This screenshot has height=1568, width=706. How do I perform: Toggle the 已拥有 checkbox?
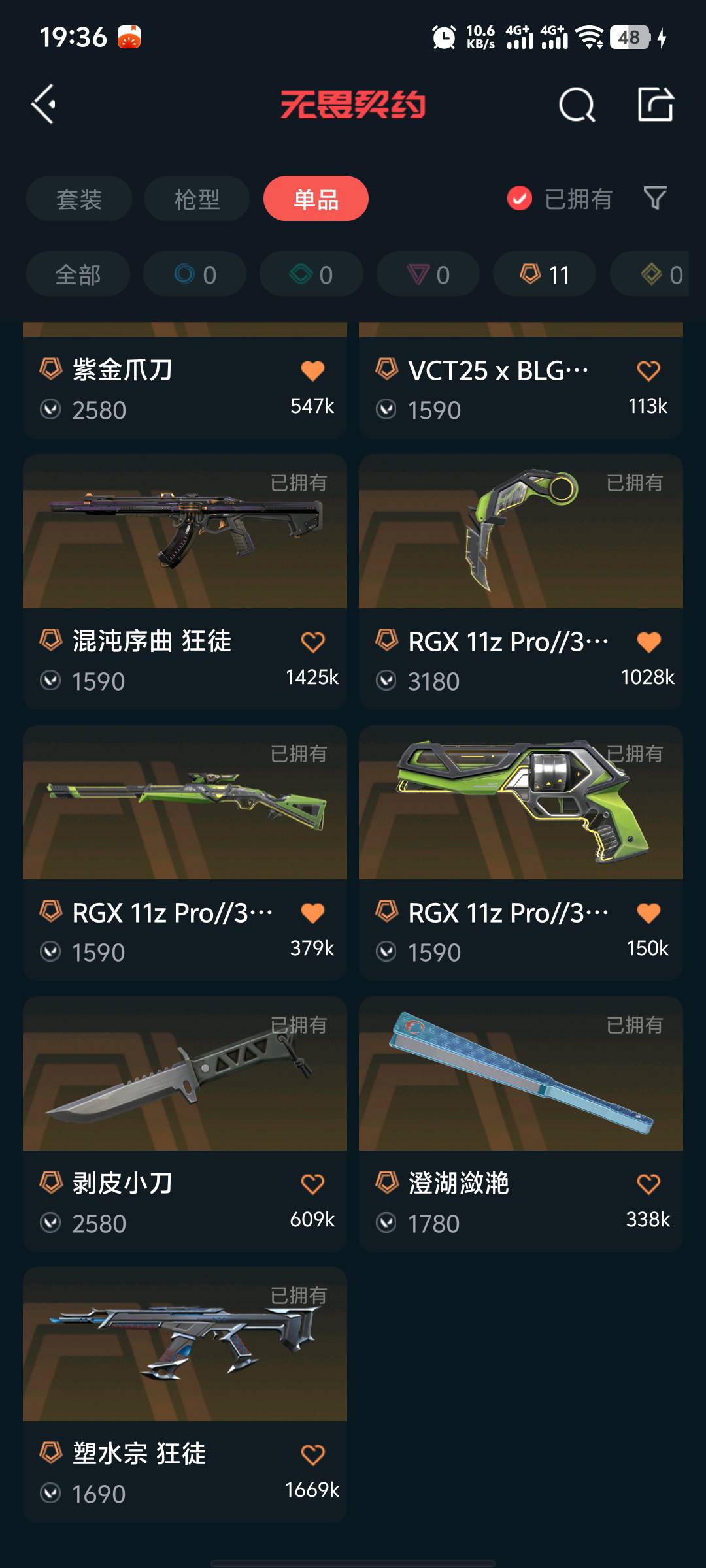[520, 199]
